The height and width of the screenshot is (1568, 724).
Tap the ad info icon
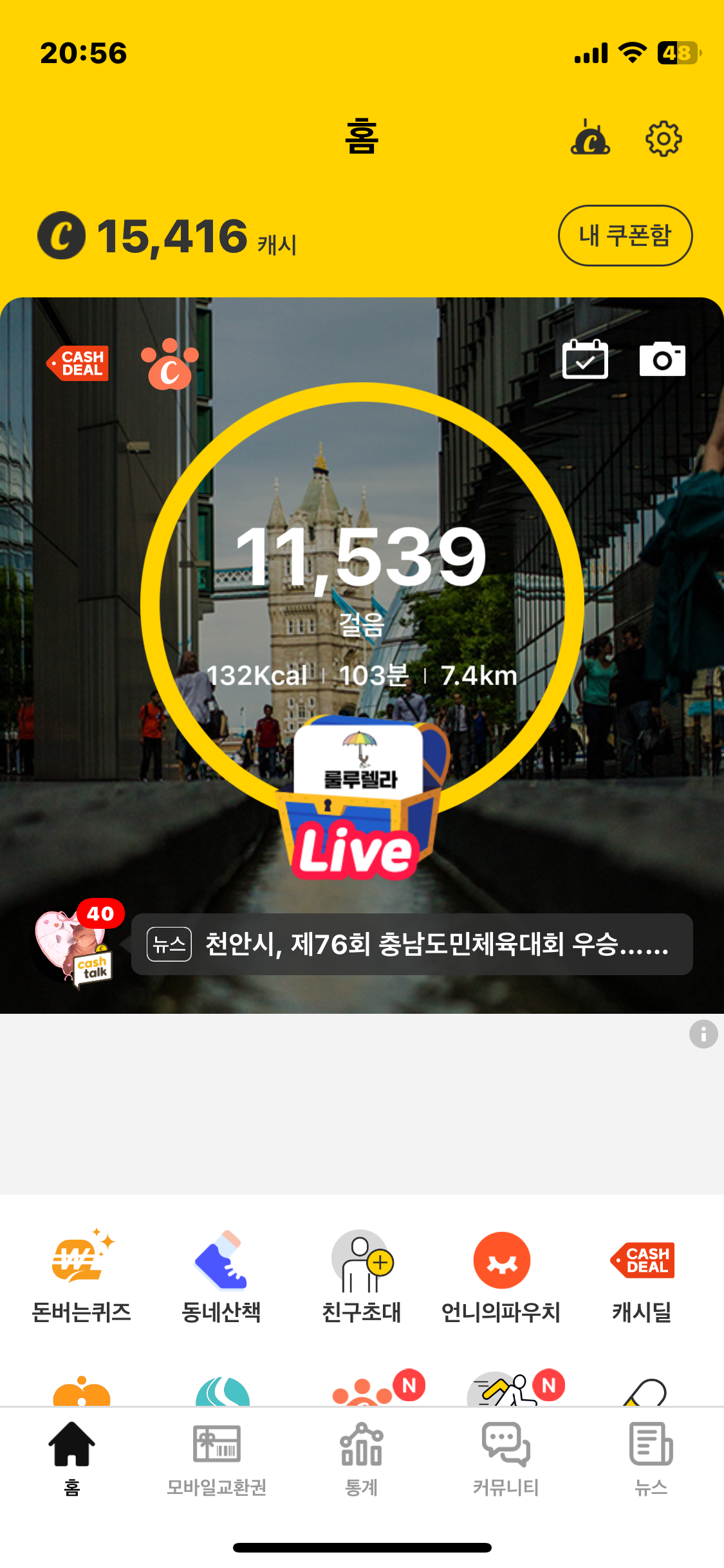point(703,1034)
